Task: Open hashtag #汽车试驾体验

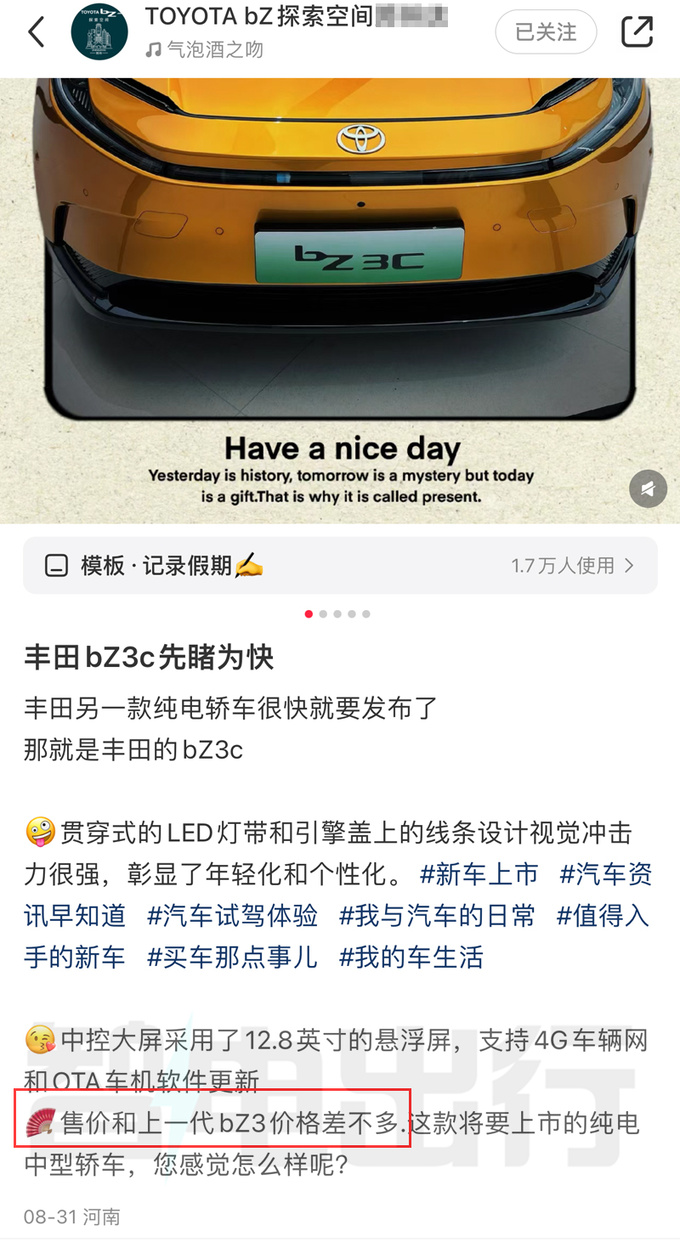Action: (x=232, y=915)
